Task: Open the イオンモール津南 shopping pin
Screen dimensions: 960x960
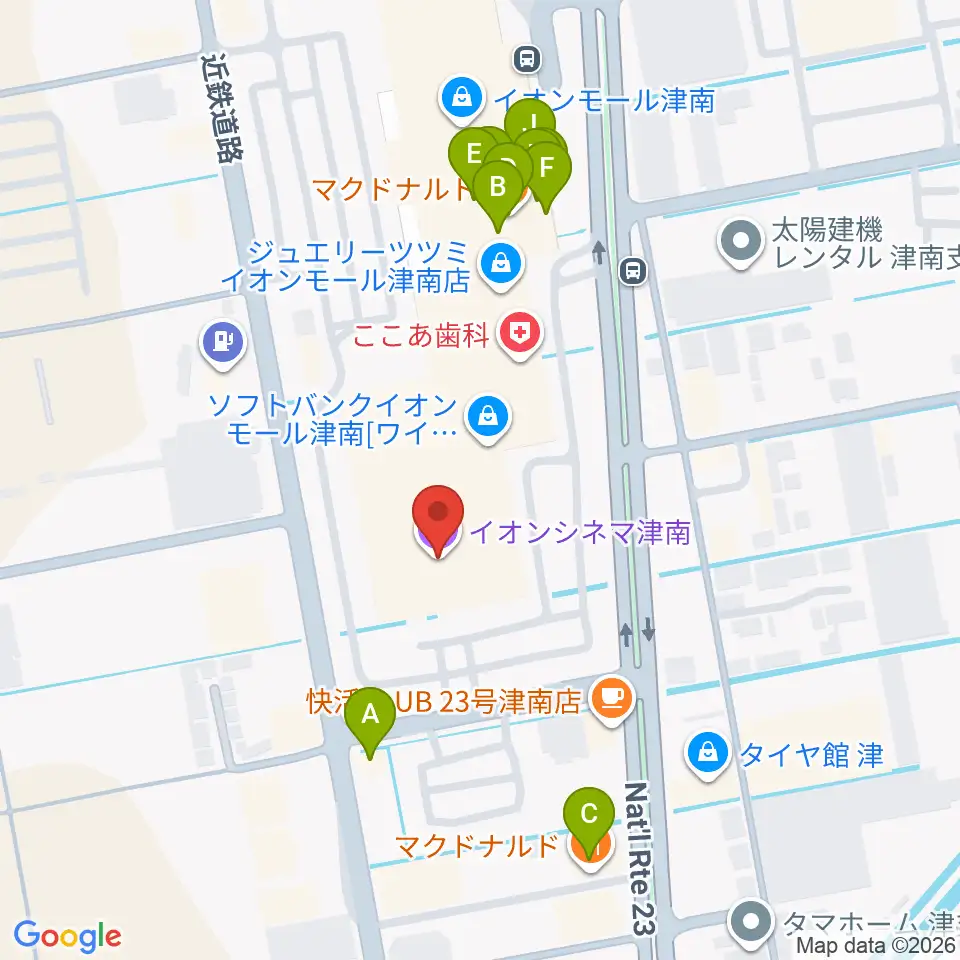Action: (x=462, y=100)
